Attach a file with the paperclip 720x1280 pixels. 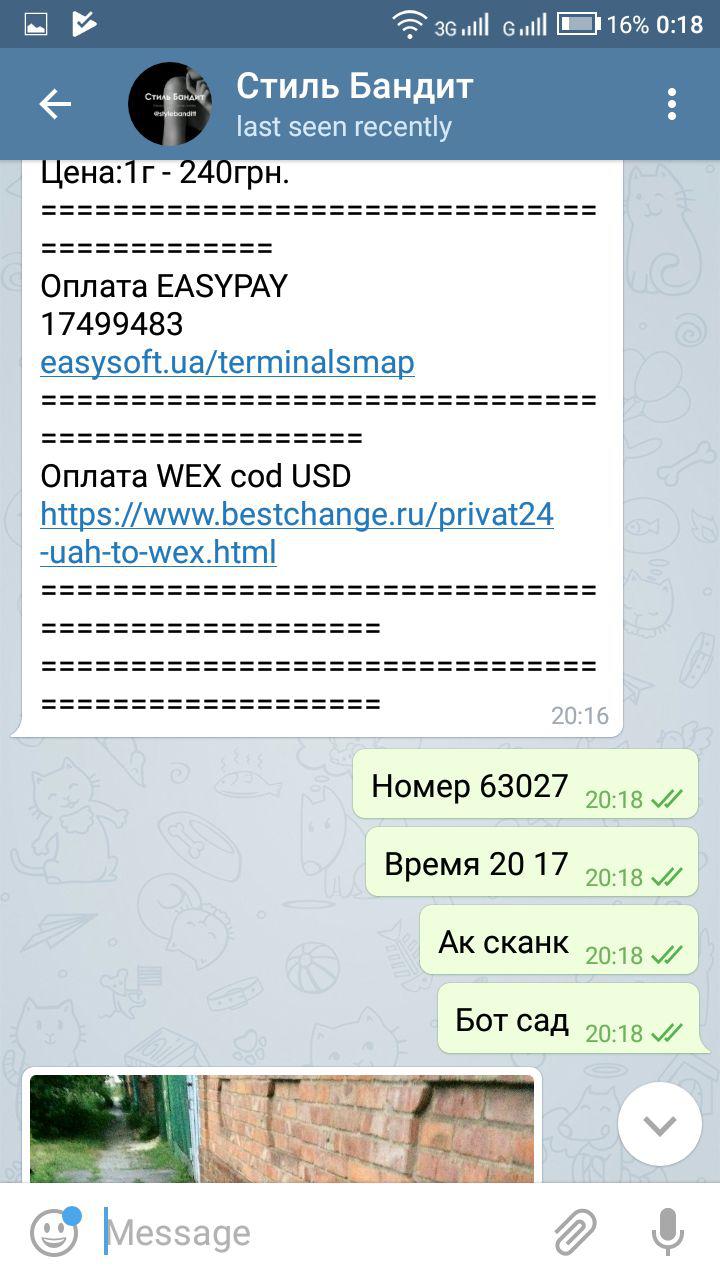[x=575, y=1232]
